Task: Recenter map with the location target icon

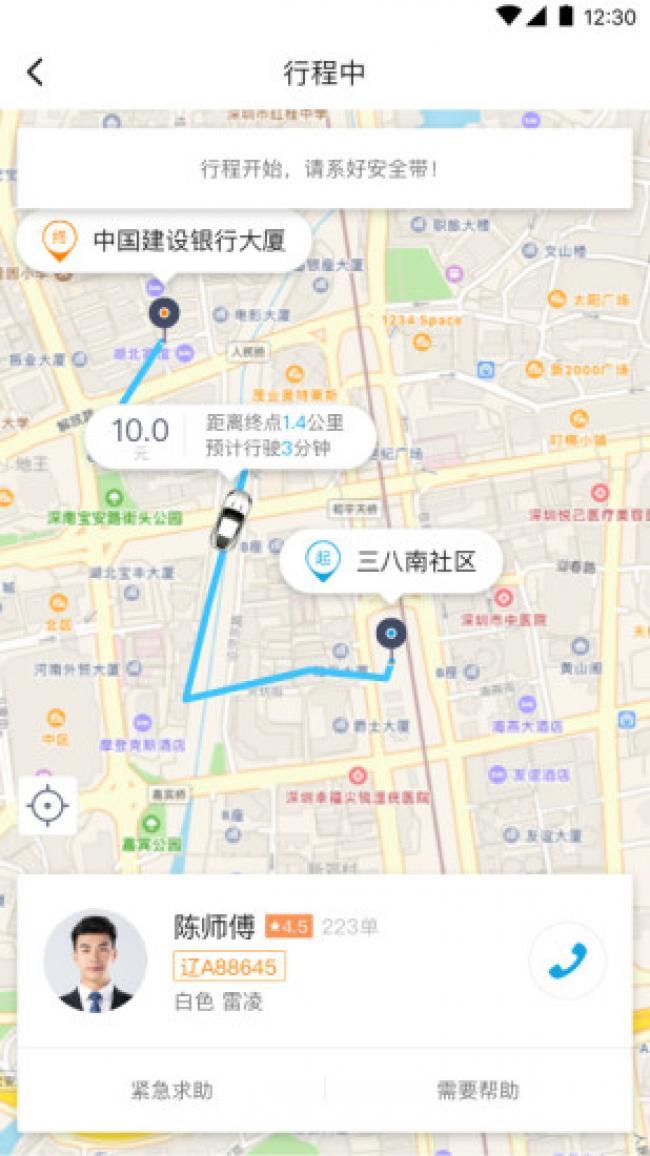Action: [x=48, y=805]
